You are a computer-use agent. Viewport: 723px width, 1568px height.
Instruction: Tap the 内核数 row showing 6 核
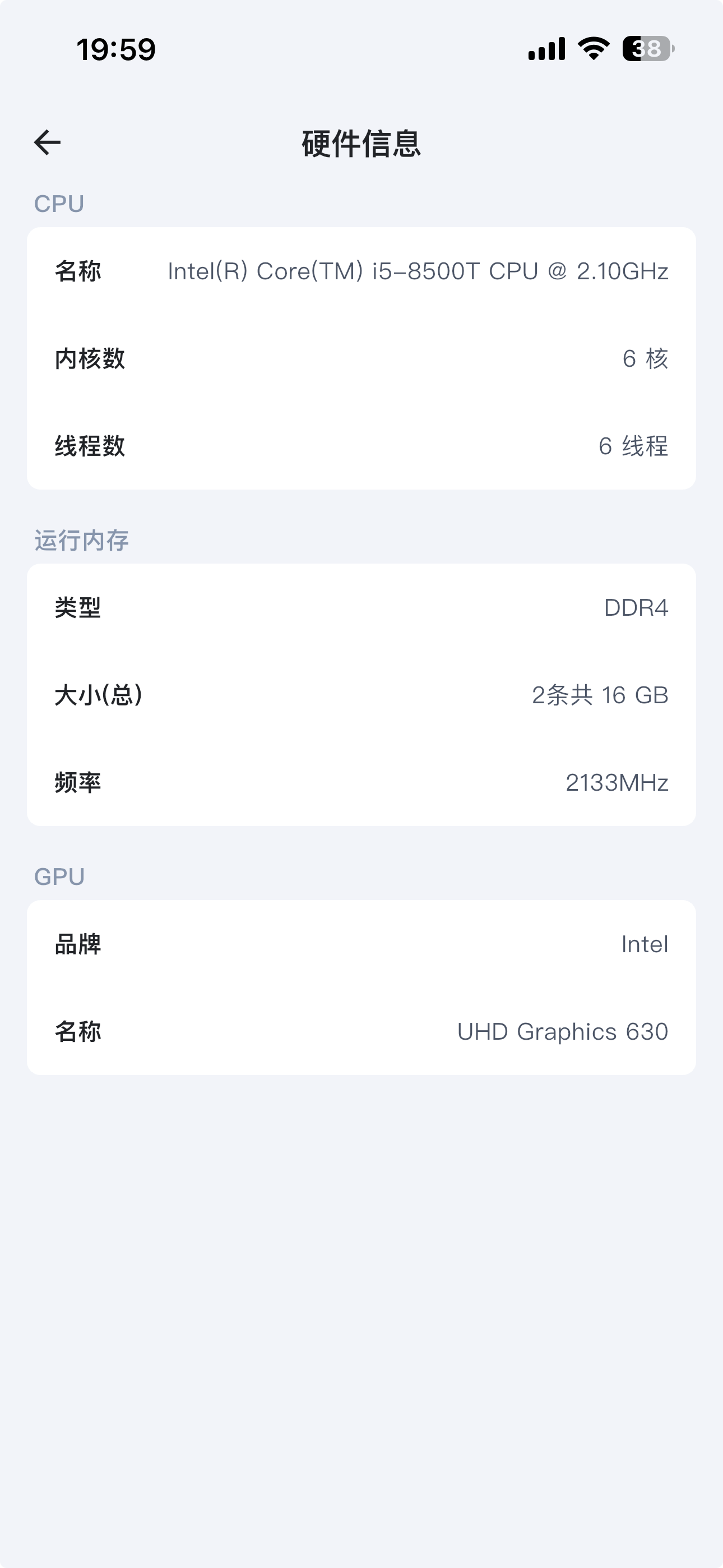(361, 359)
